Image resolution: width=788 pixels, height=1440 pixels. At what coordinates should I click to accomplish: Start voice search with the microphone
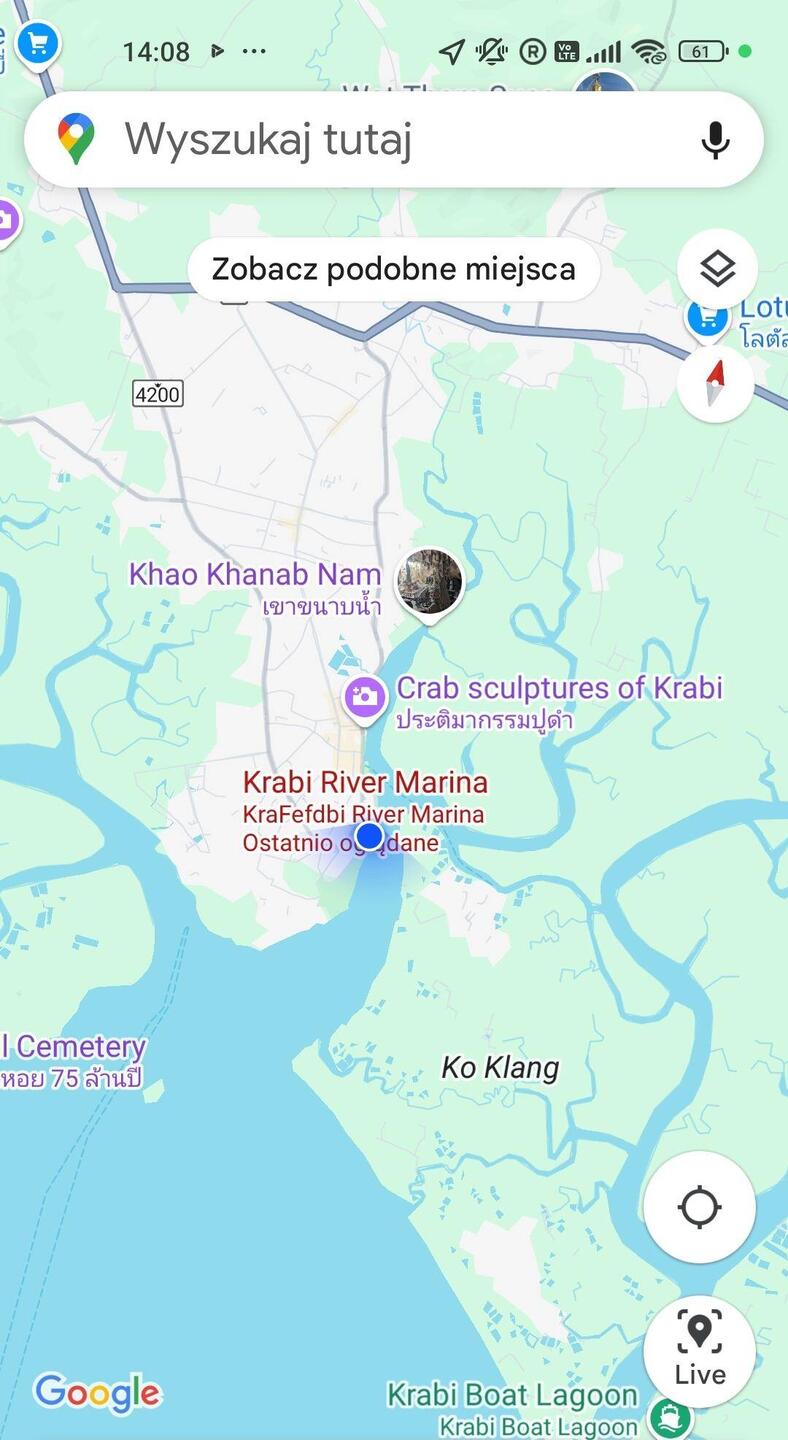click(715, 140)
